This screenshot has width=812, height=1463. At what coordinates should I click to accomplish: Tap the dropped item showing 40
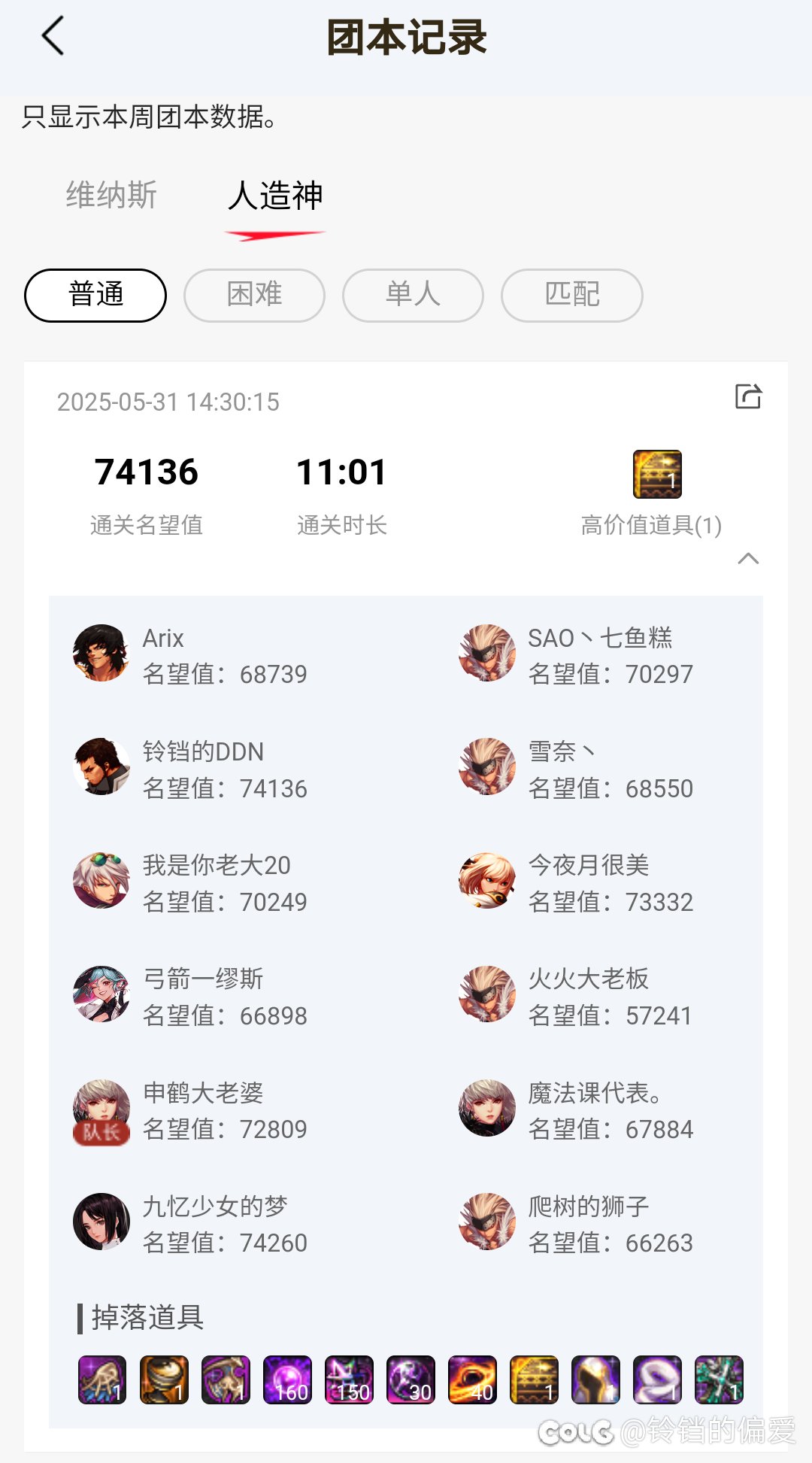[x=472, y=1380]
